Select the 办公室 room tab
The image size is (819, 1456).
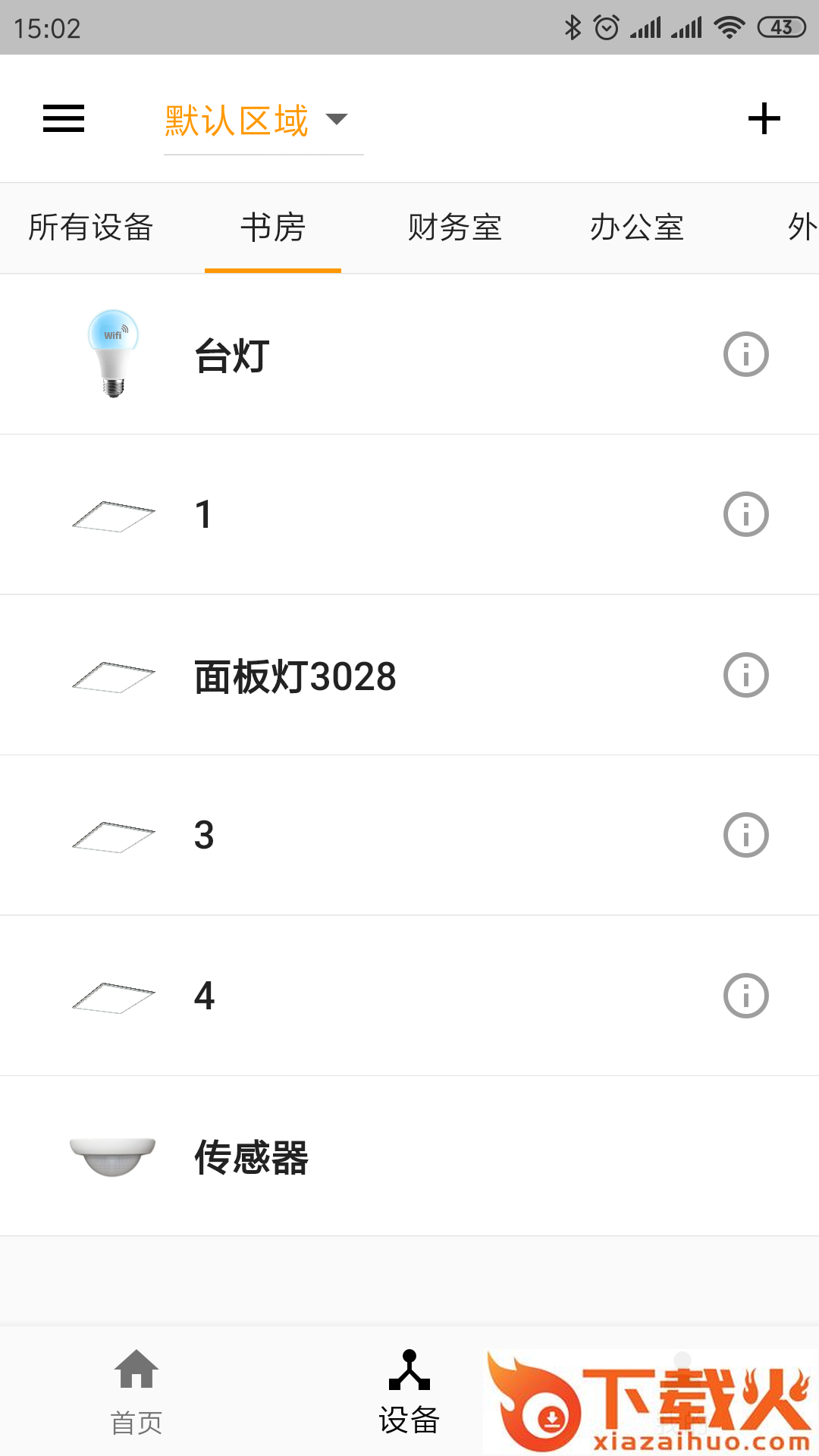point(637,227)
